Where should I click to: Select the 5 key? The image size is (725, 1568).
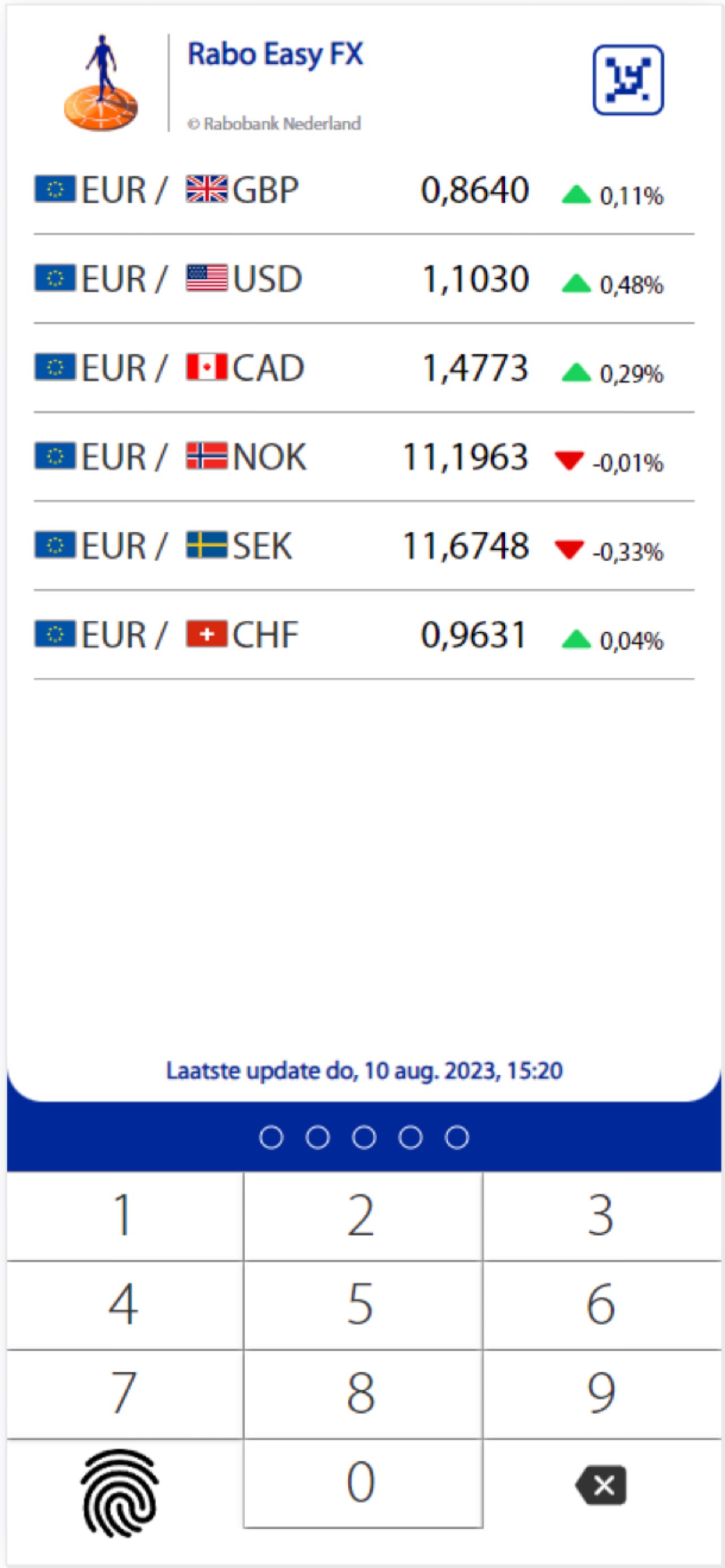(x=364, y=1305)
